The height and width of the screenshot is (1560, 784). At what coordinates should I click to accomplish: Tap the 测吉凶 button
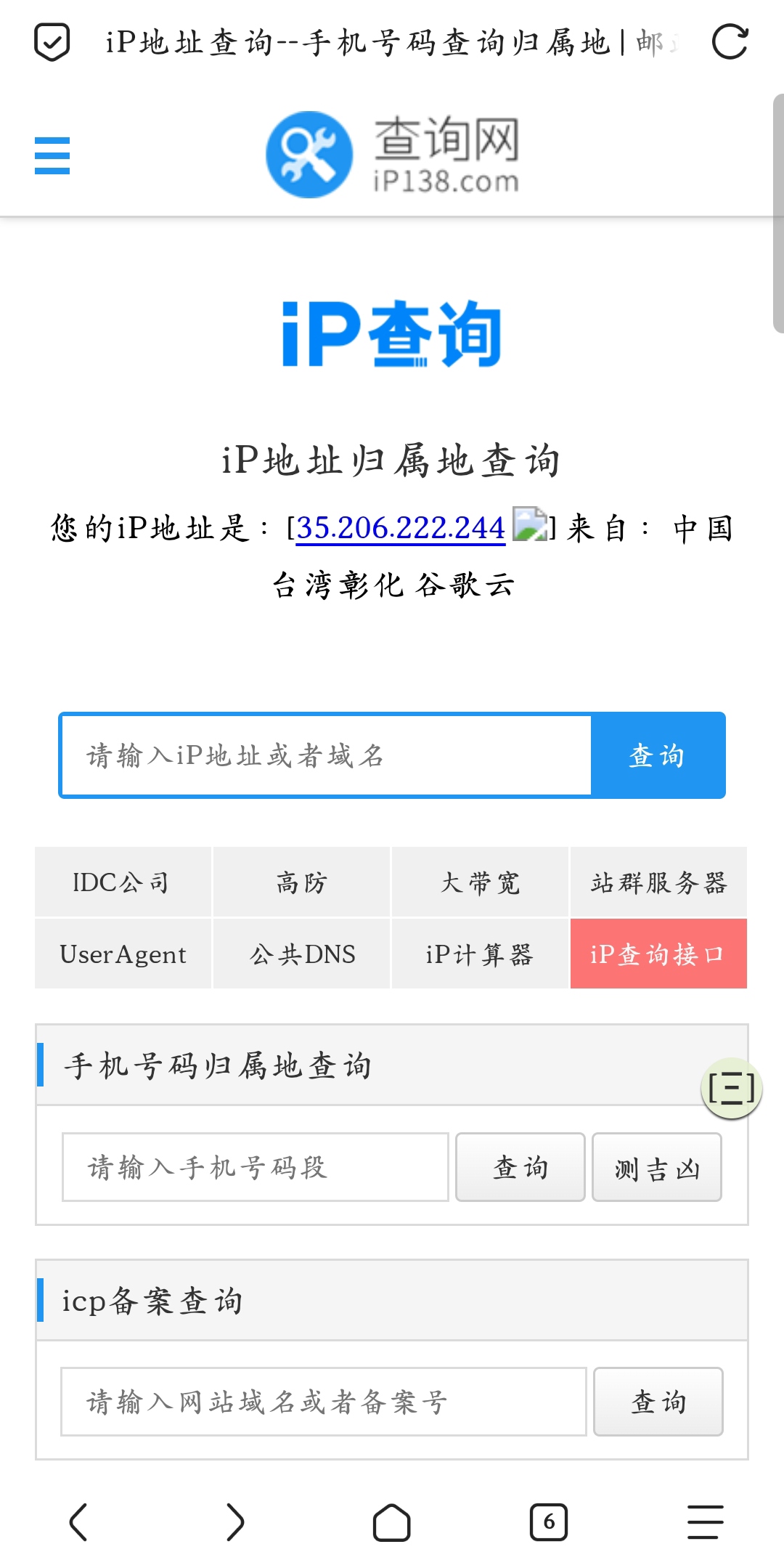tap(657, 1167)
